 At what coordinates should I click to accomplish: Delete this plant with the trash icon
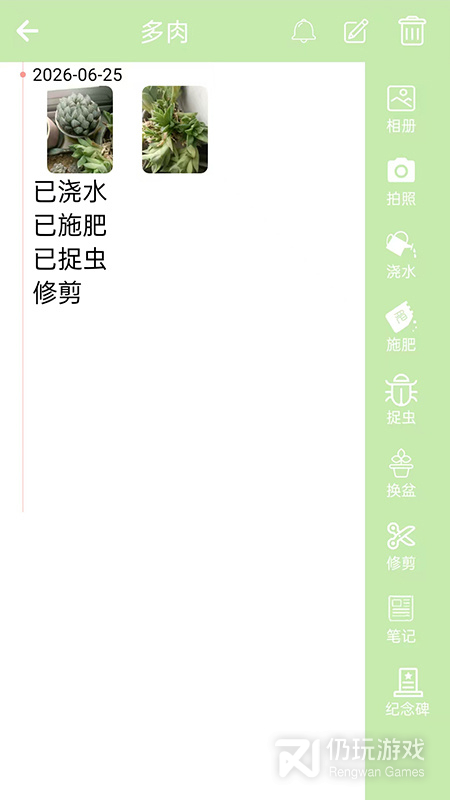[x=412, y=31]
